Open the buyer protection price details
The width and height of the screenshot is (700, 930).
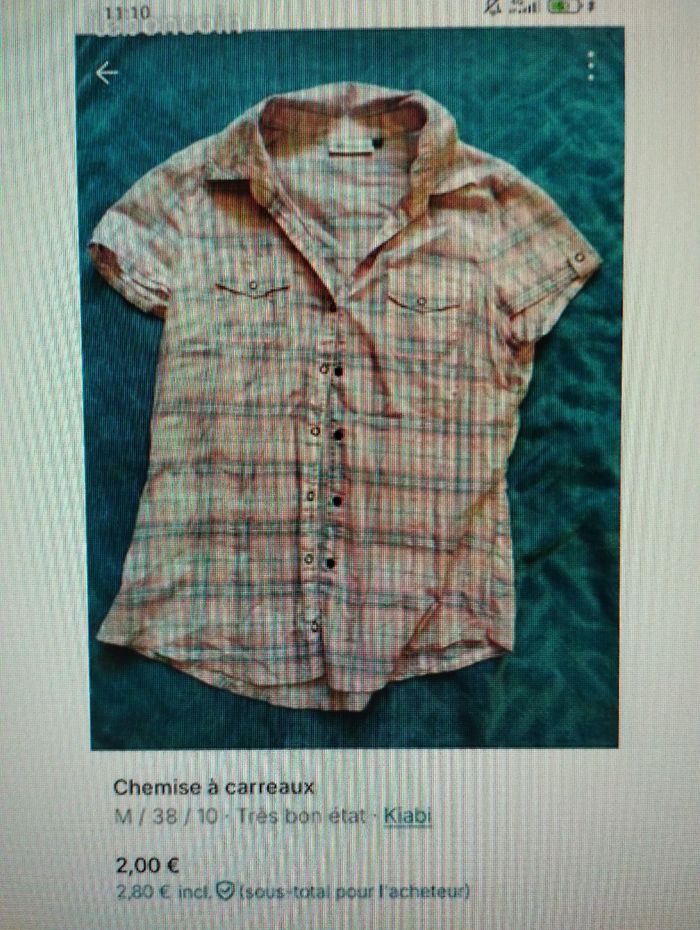(224, 889)
